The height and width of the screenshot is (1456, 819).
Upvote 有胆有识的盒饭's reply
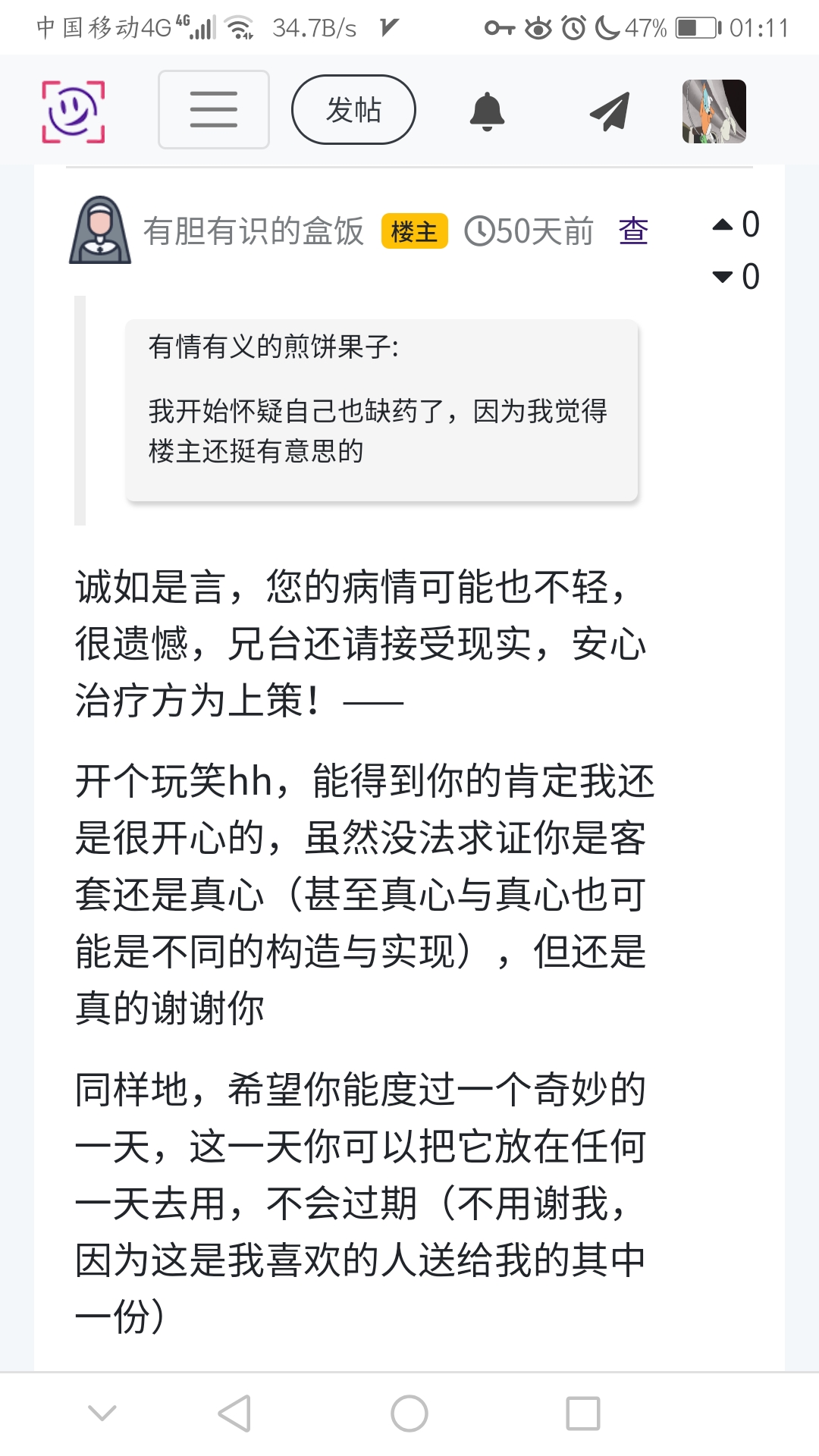tap(723, 224)
